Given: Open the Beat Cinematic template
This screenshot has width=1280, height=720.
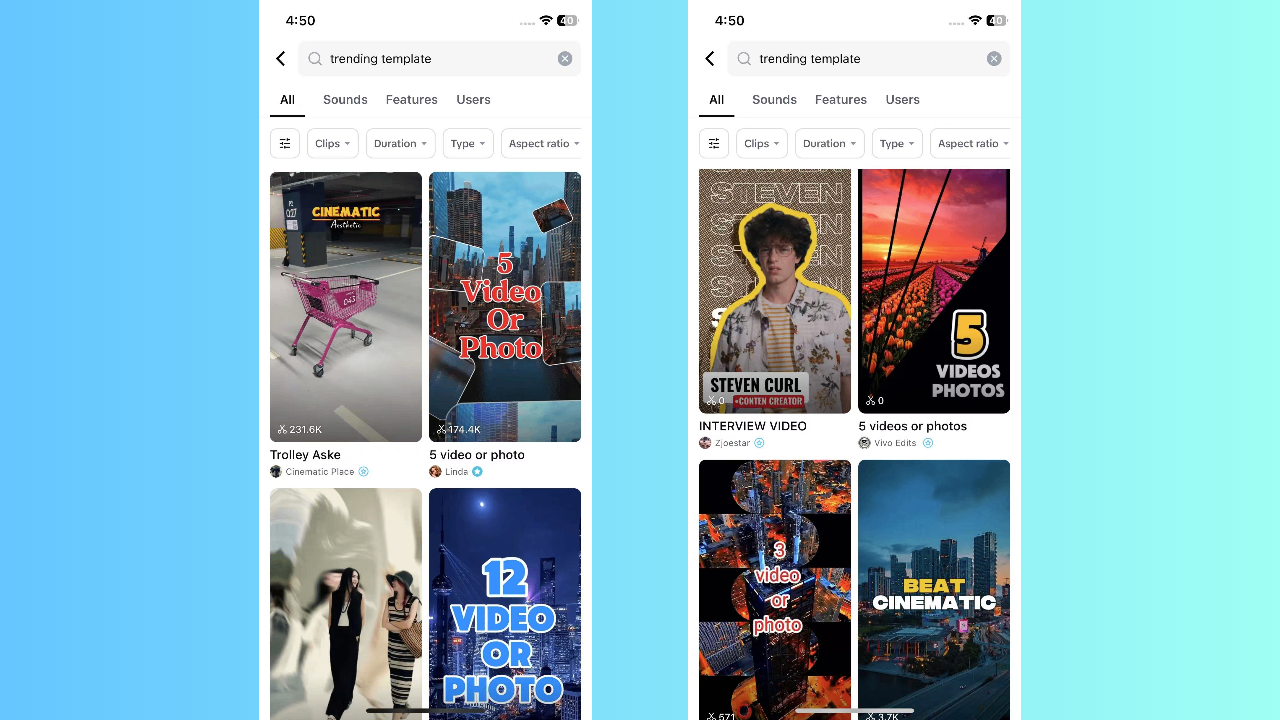Looking at the screenshot, I should 934,590.
